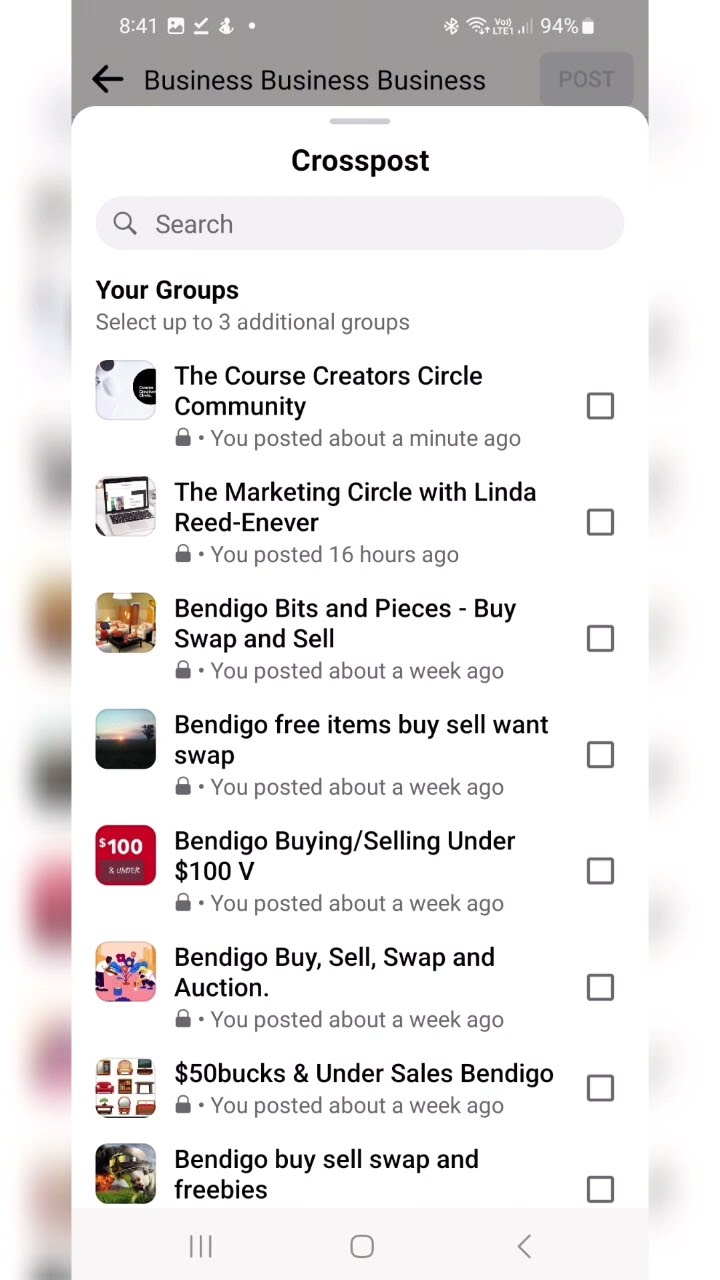Viewport: 720px width, 1280px height.
Task: Select The Course Creators Circle Community checkbox
Action: [600, 406]
